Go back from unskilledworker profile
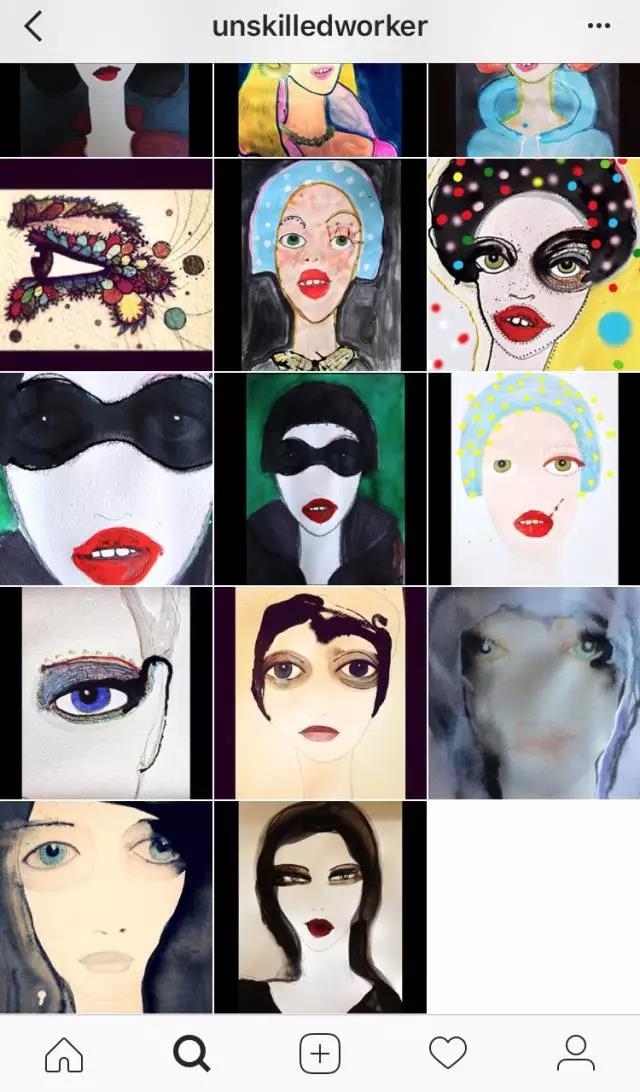Viewport: 640px width, 1092px height. pos(33,27)
